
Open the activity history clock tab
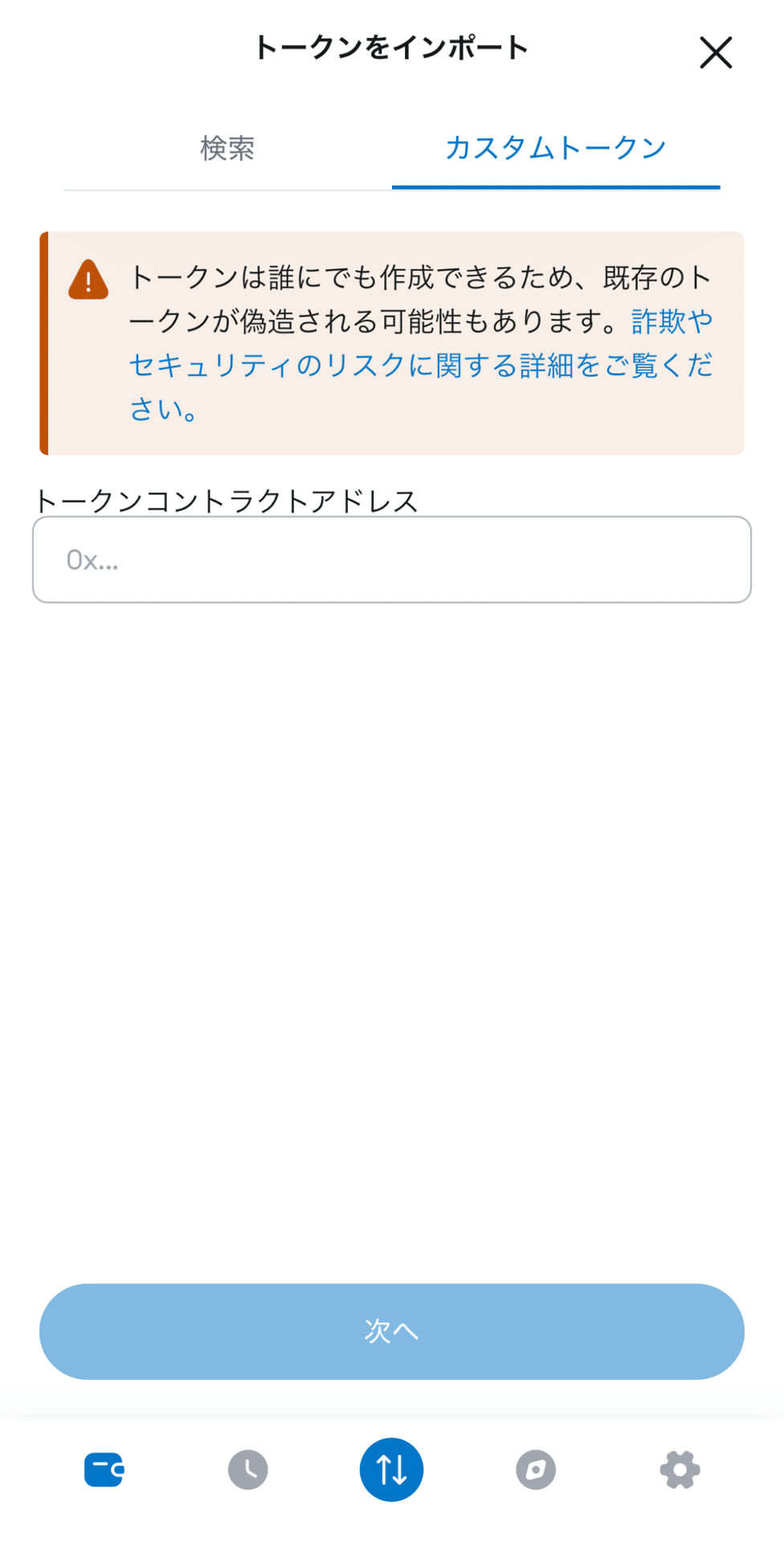(247, 1470)
